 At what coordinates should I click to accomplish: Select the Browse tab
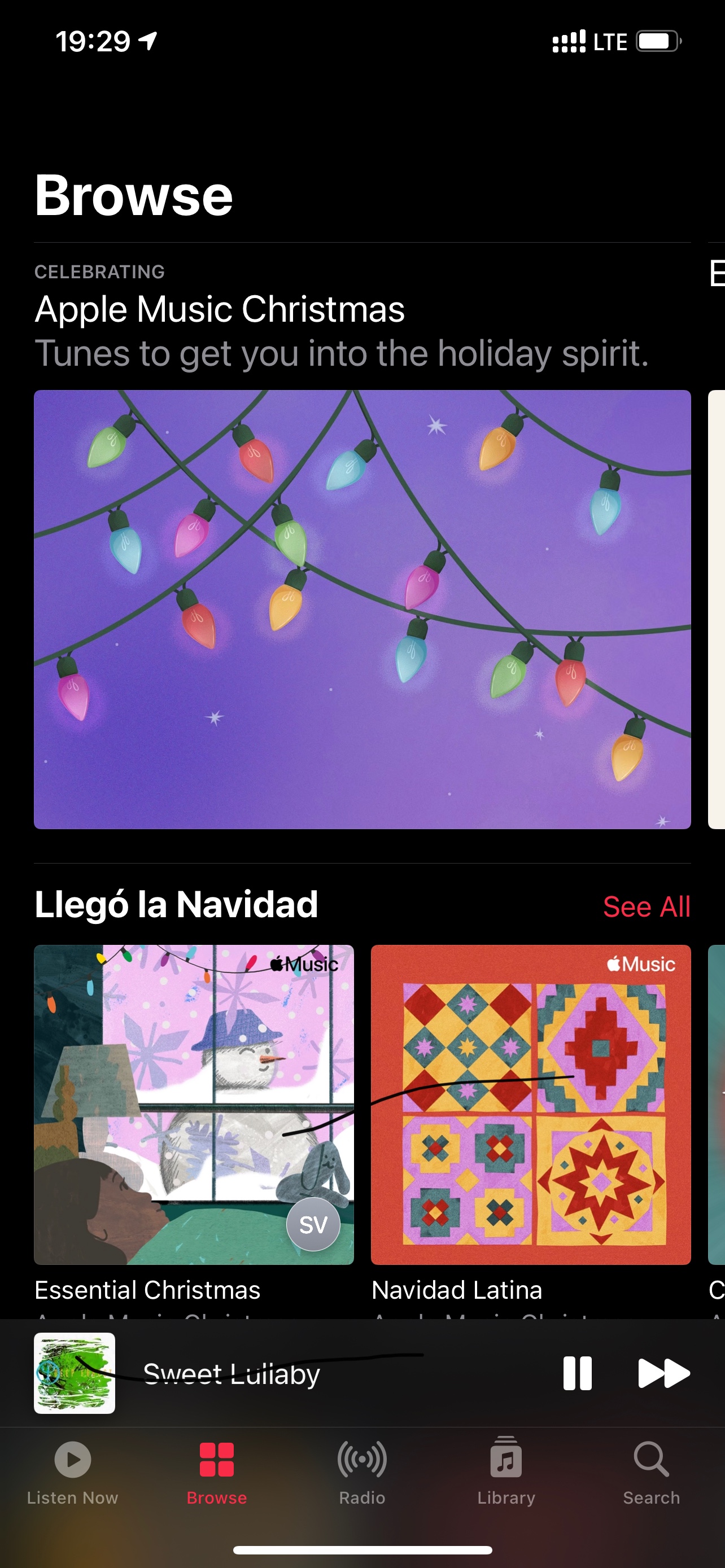click(217, 1472)
